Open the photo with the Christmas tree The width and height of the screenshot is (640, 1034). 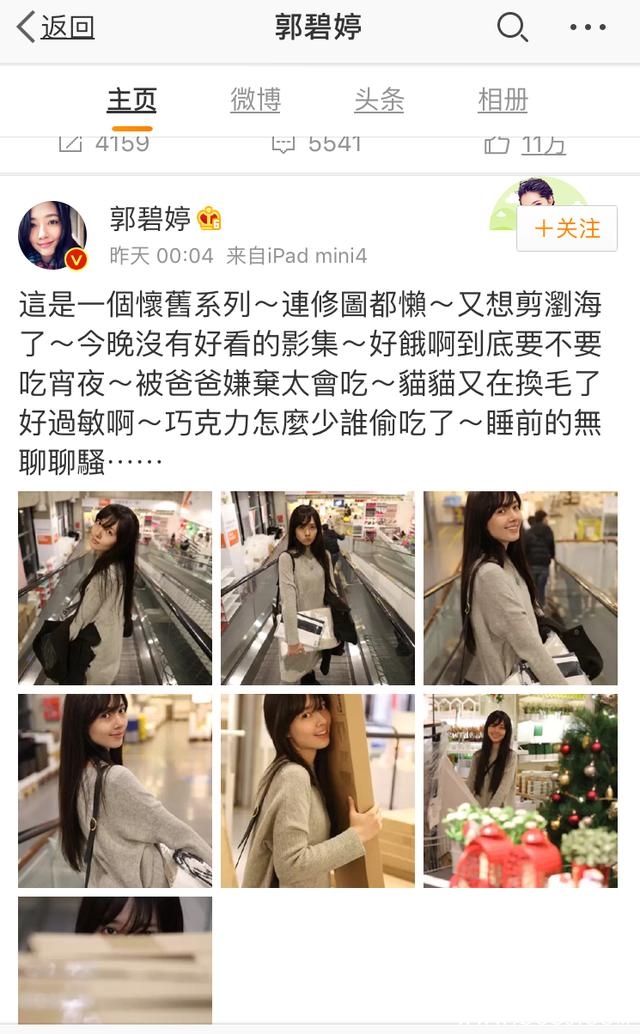click(x=520, y=790)
